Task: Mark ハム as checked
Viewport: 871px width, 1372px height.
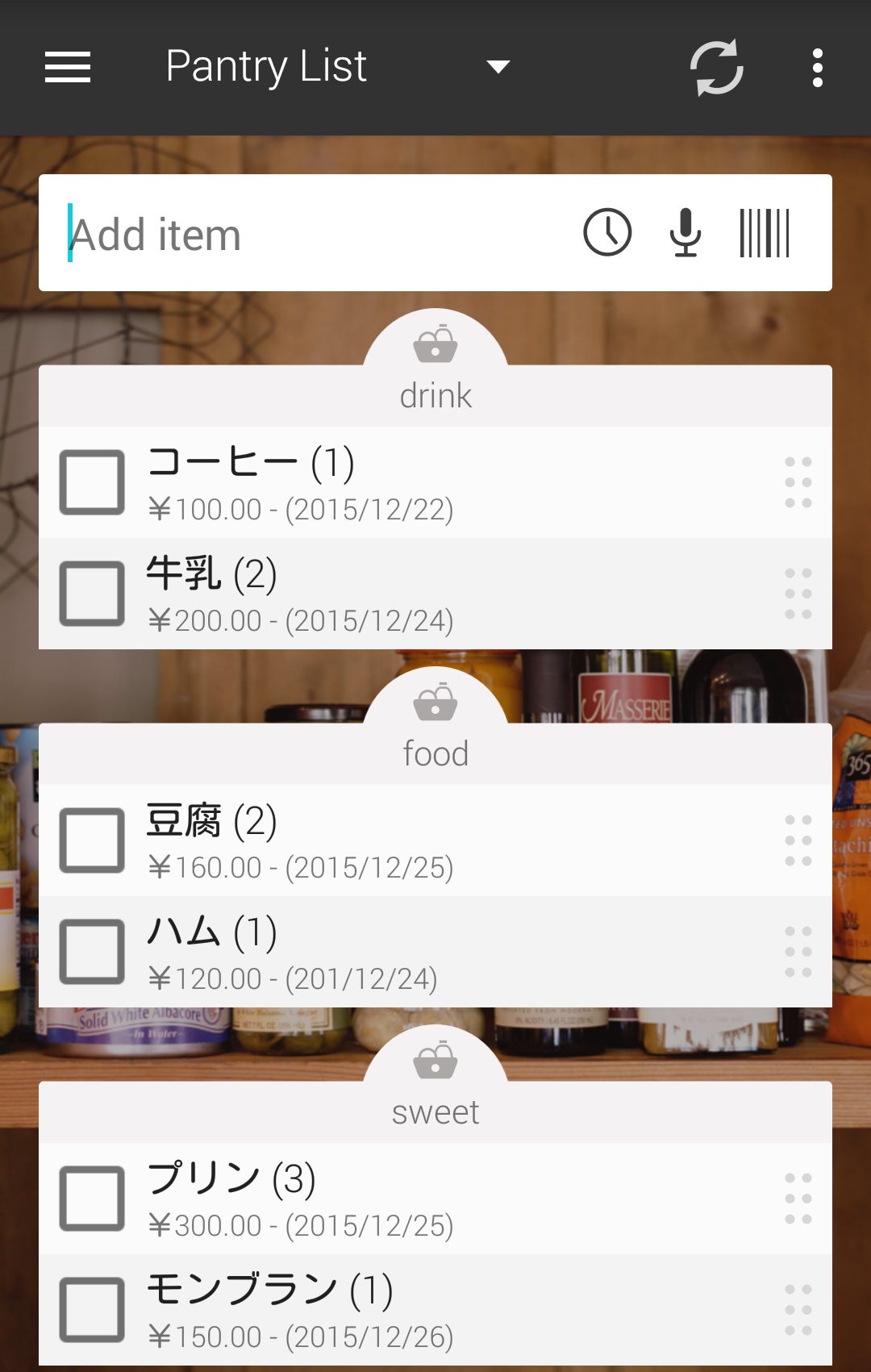Action: [x=92, y=952]
